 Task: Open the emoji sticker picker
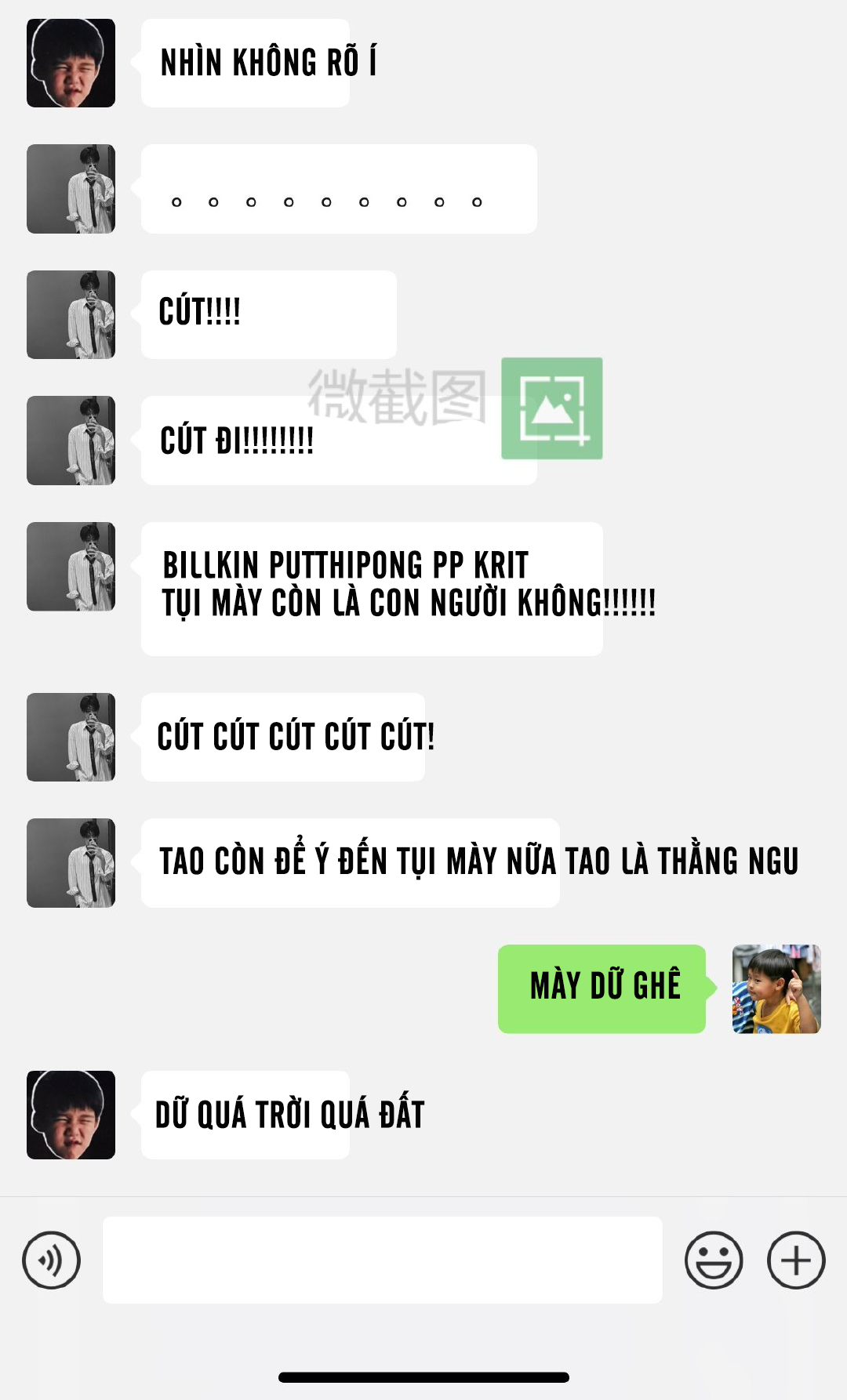(713, 1260)
